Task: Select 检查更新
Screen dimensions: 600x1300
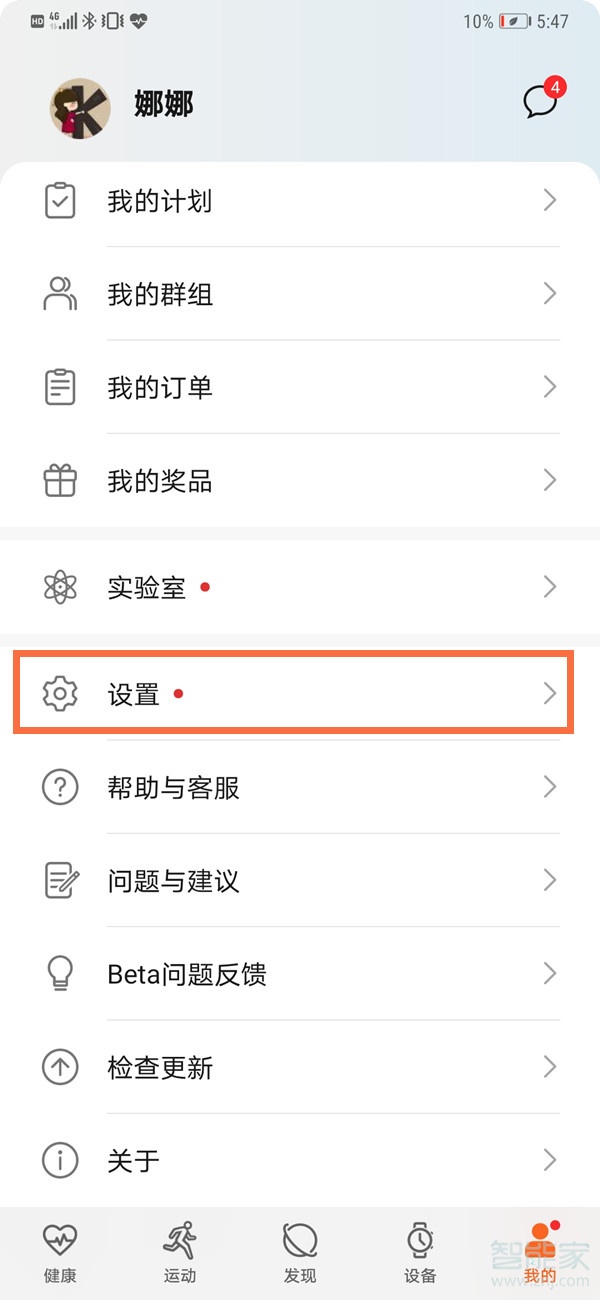Action: (x=300, y=1067)
